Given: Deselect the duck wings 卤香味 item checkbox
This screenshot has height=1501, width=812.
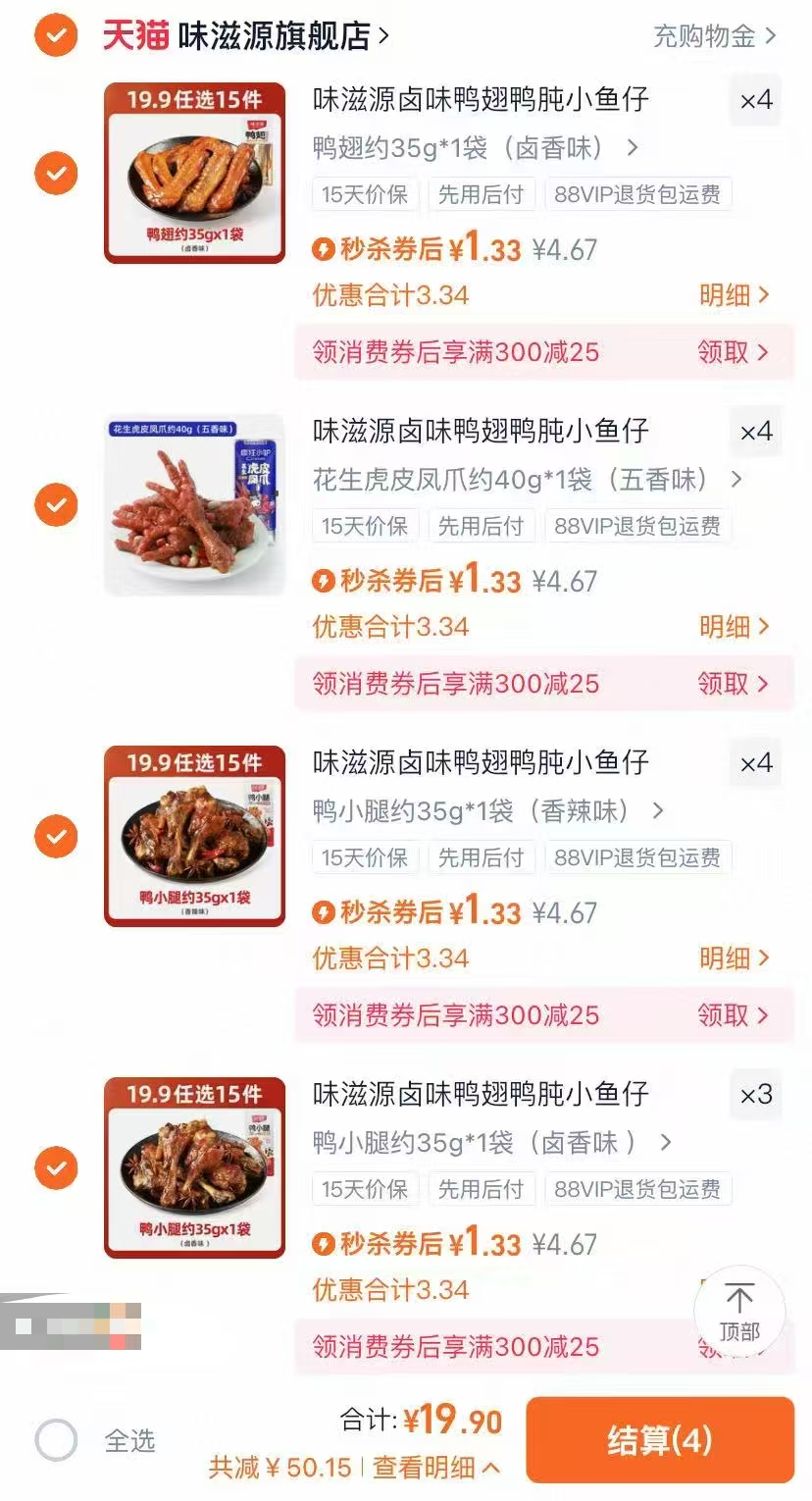Looking at the screenshot, I should click(56, 174).
